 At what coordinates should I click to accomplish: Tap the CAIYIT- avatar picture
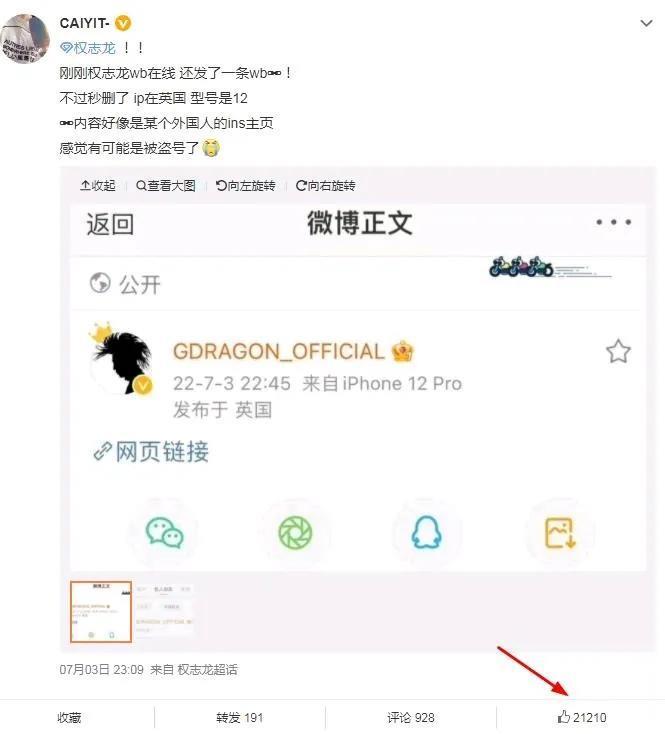[x=25, y=39]
